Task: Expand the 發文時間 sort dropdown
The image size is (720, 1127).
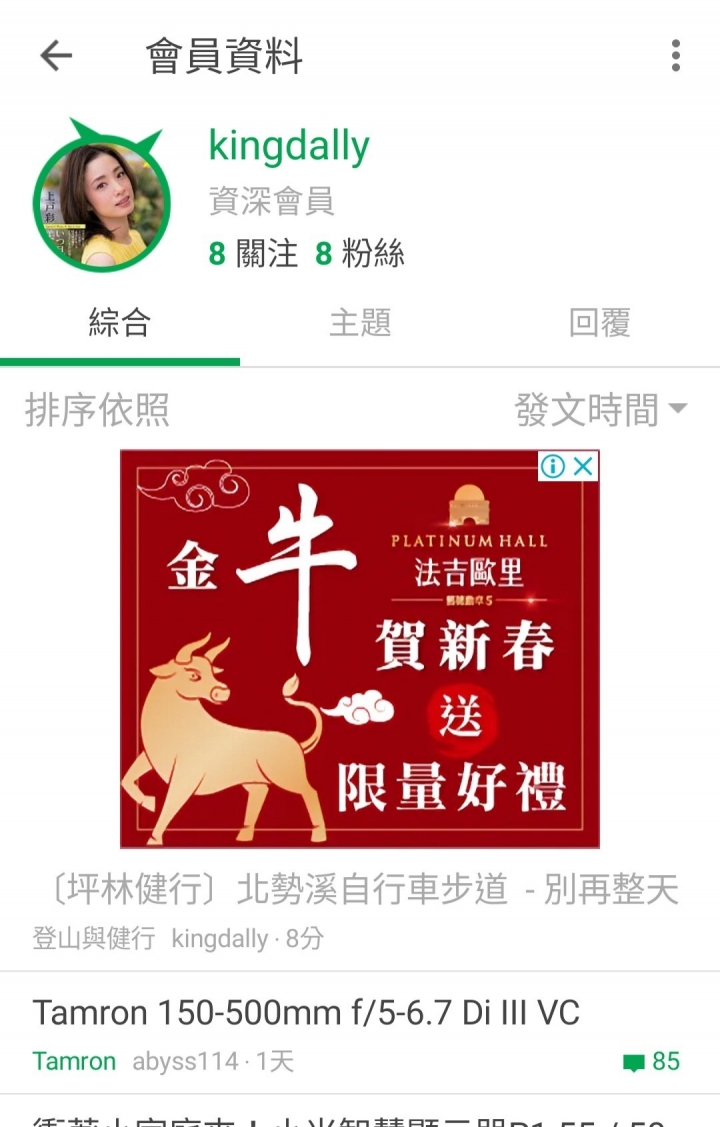Action: point(600,410)
